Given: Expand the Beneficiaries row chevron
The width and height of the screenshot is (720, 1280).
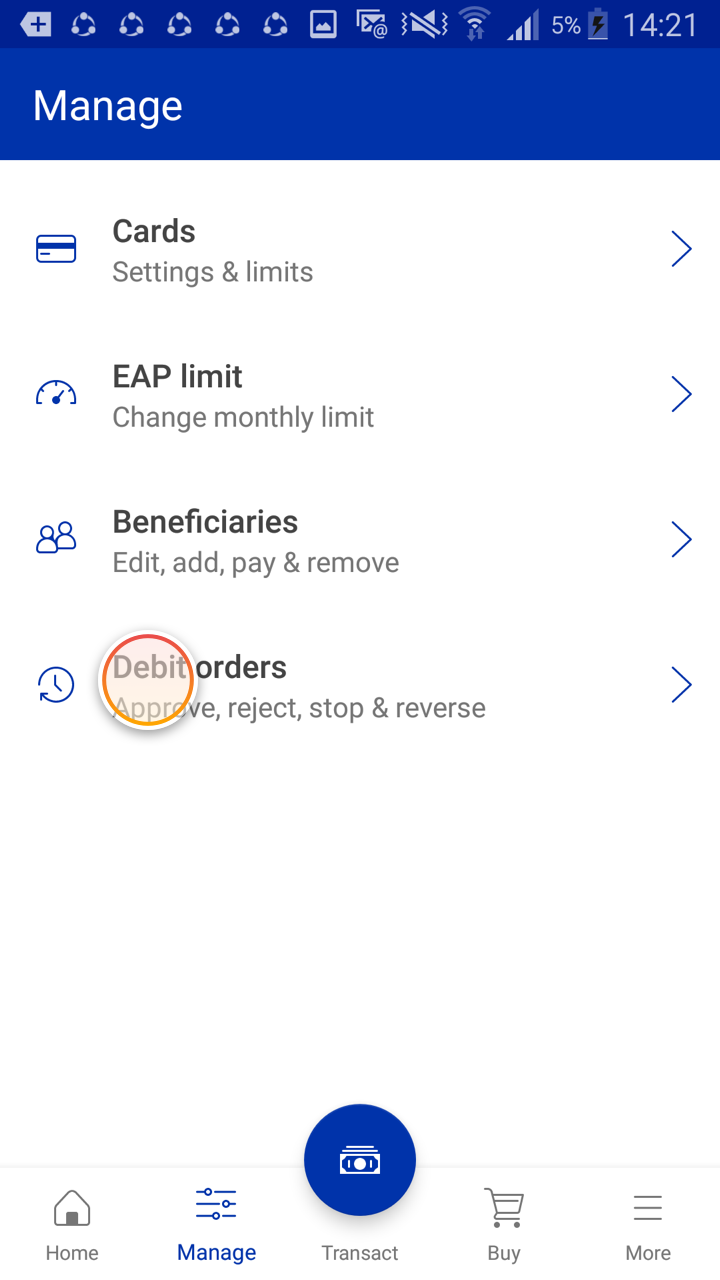Looking at the screenshot, I should pyautogui.click(x=682, y=538).
